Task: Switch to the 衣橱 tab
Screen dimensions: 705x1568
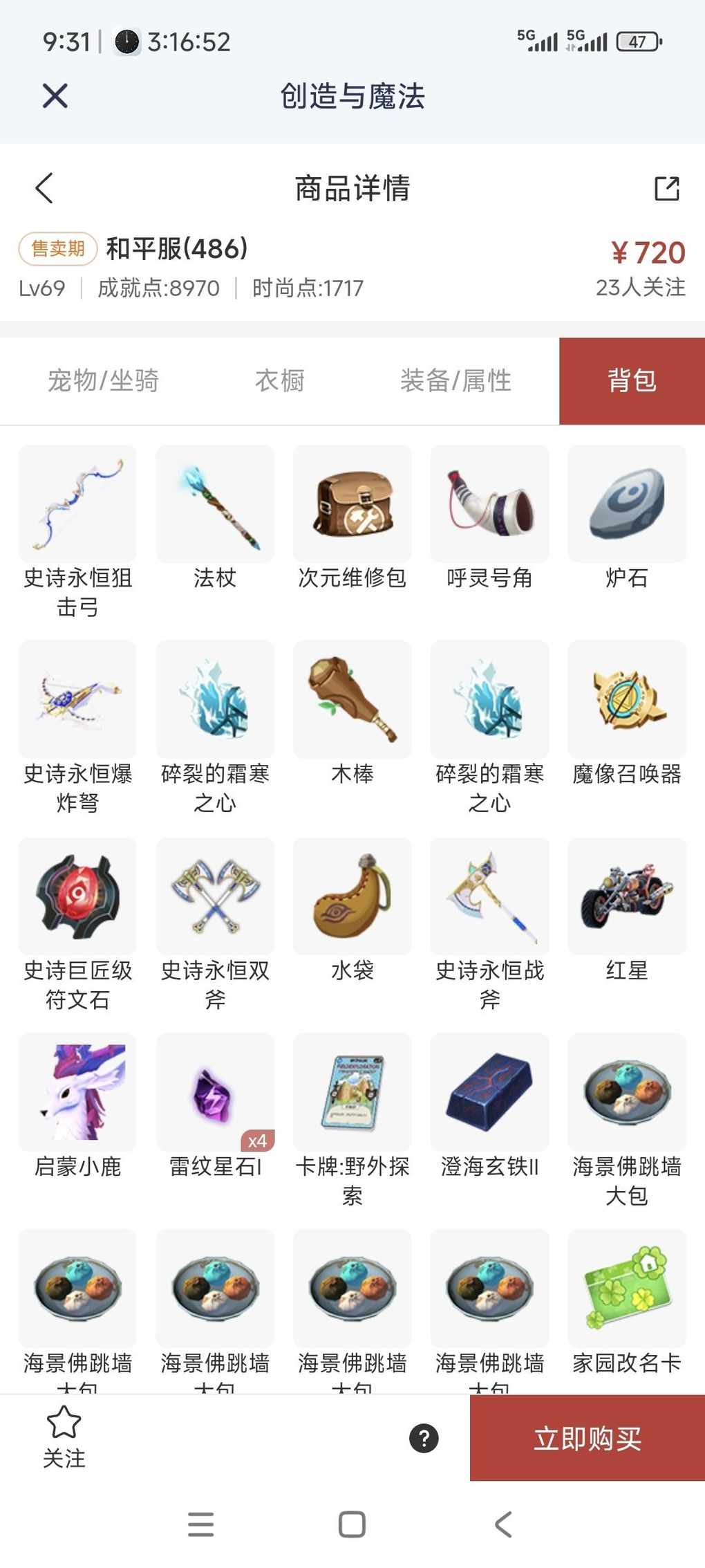Action: click(x=279, y=380)
